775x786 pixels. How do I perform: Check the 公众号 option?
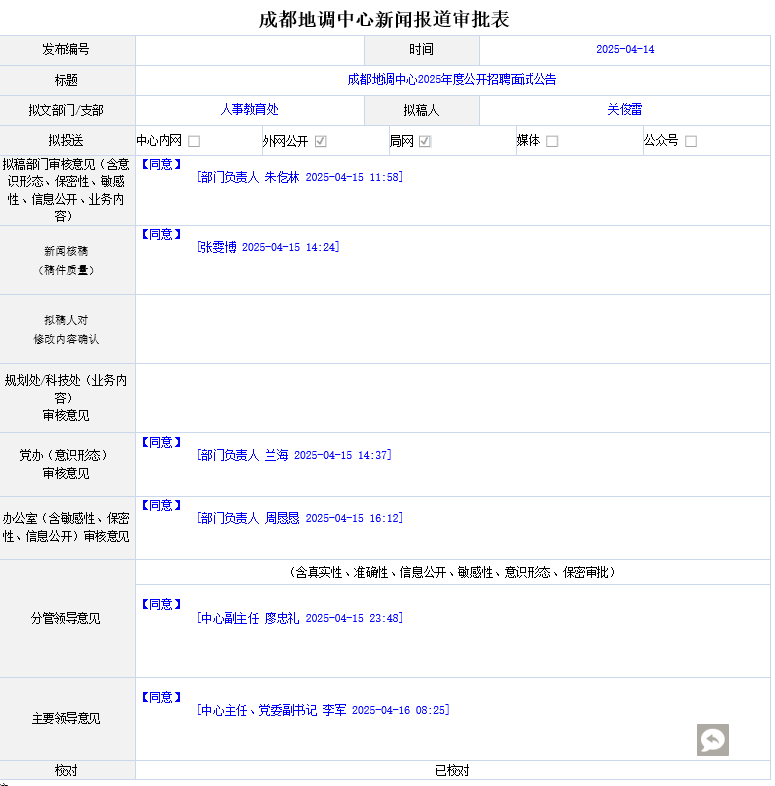(691, 141)
